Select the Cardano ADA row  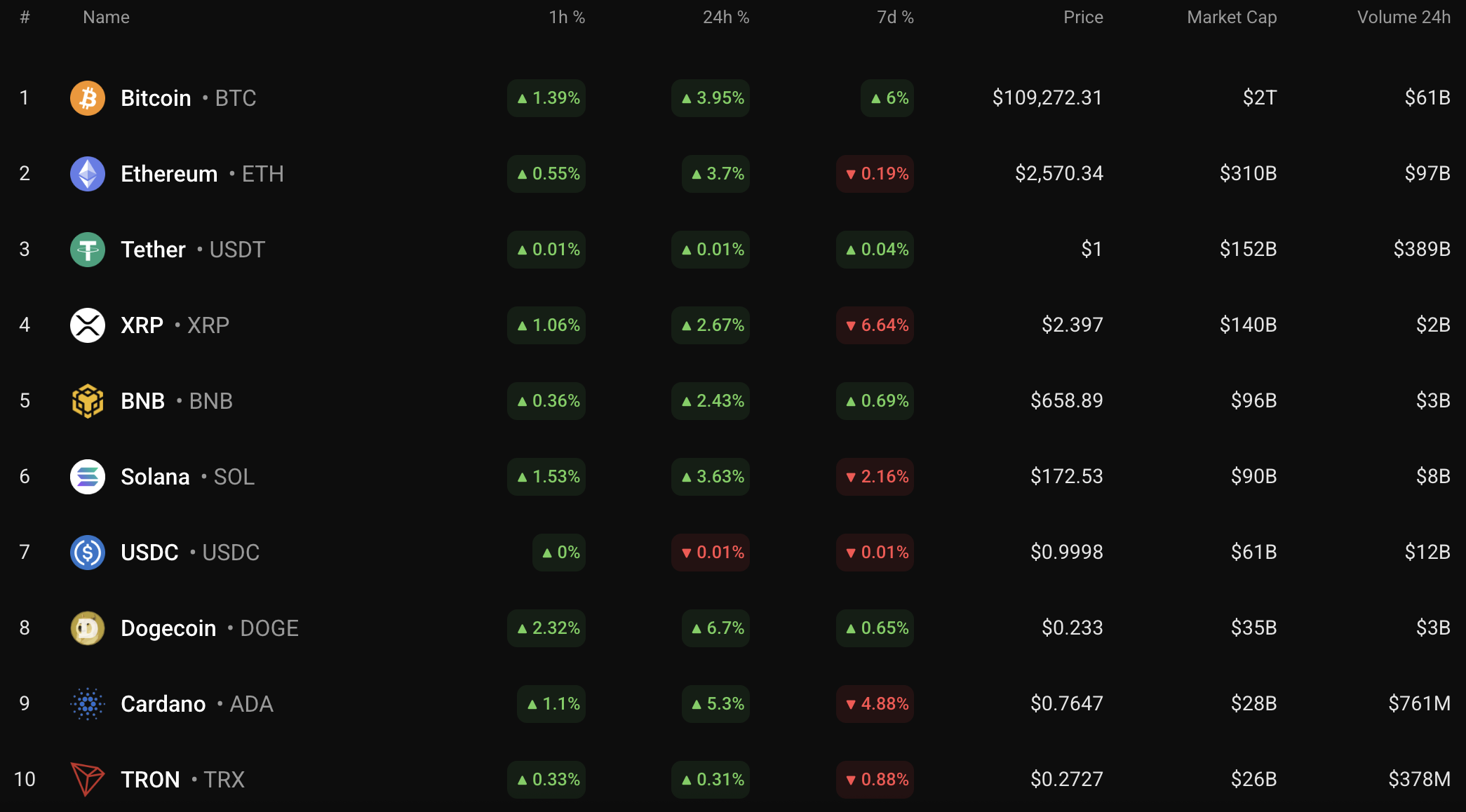[x=163, y=704]
